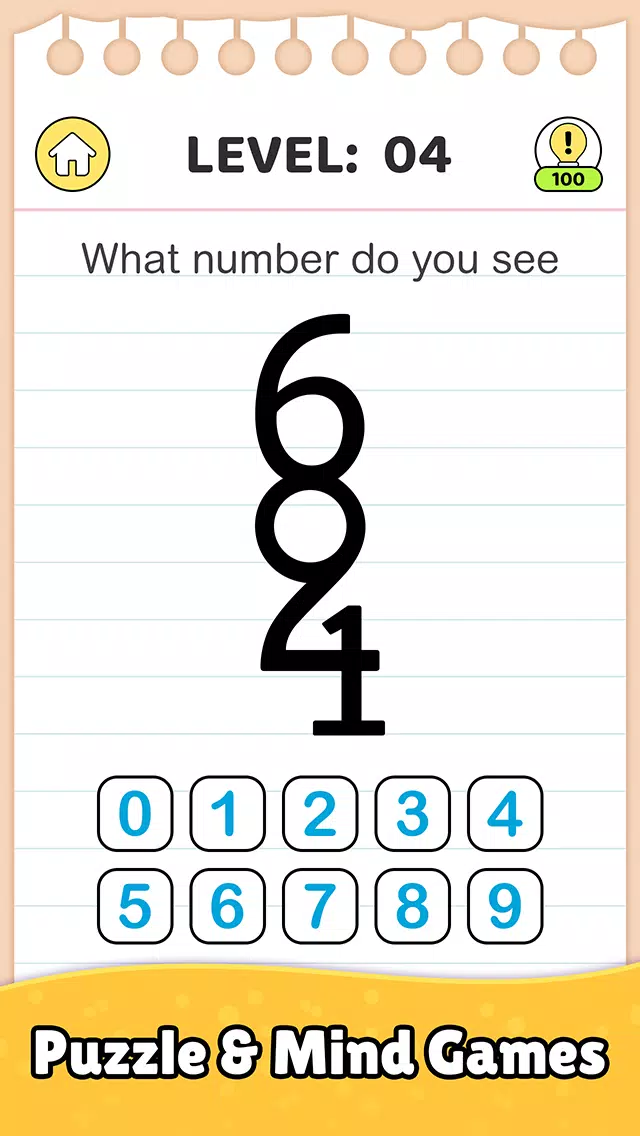Viewport: 640px width, 1136px height.
Task: Tap the number 2 button
Action: (x=320, y=814)
